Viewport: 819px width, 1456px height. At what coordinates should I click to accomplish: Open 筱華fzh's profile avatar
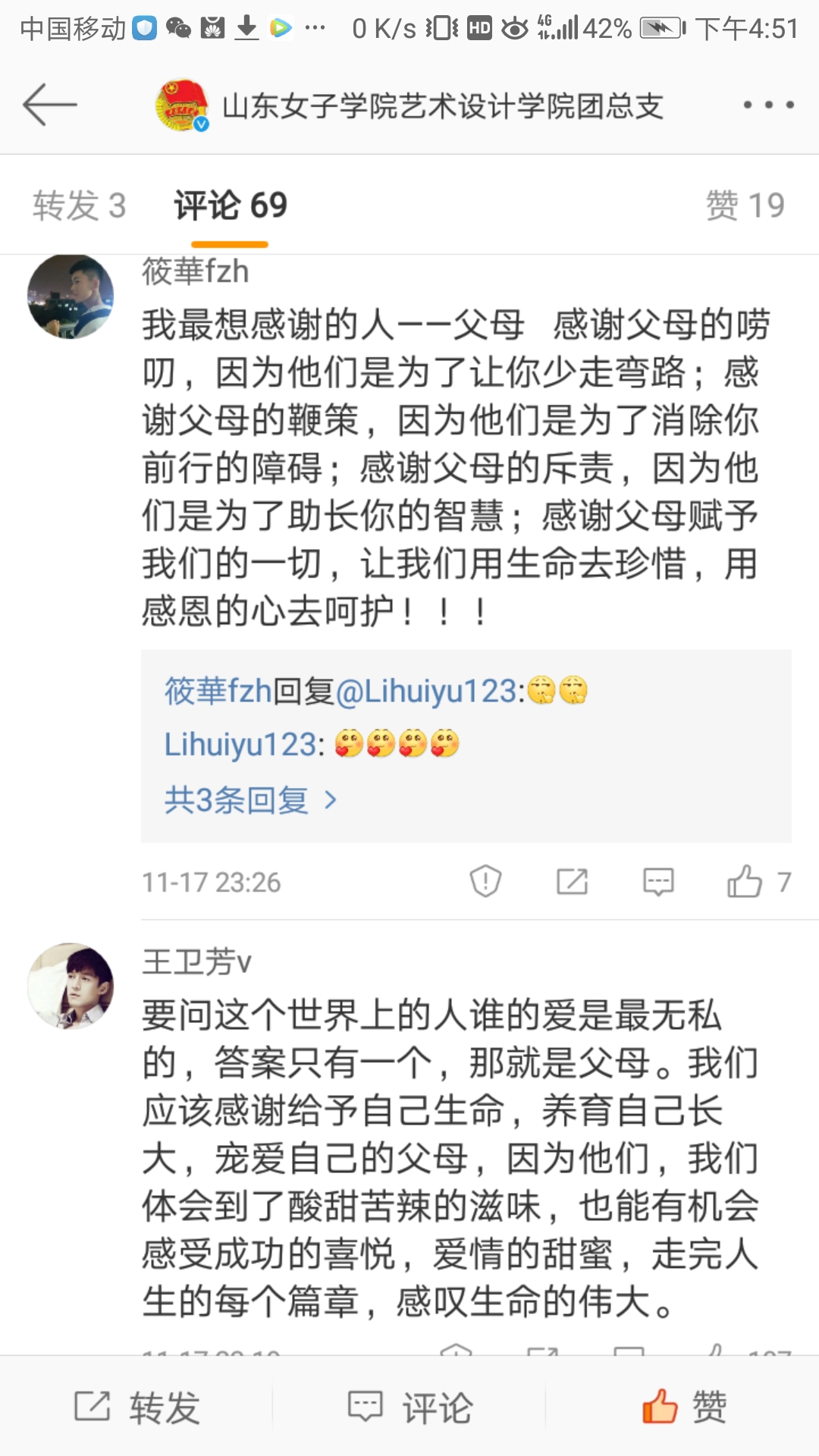pyautogui.click(x=71, y=297)
